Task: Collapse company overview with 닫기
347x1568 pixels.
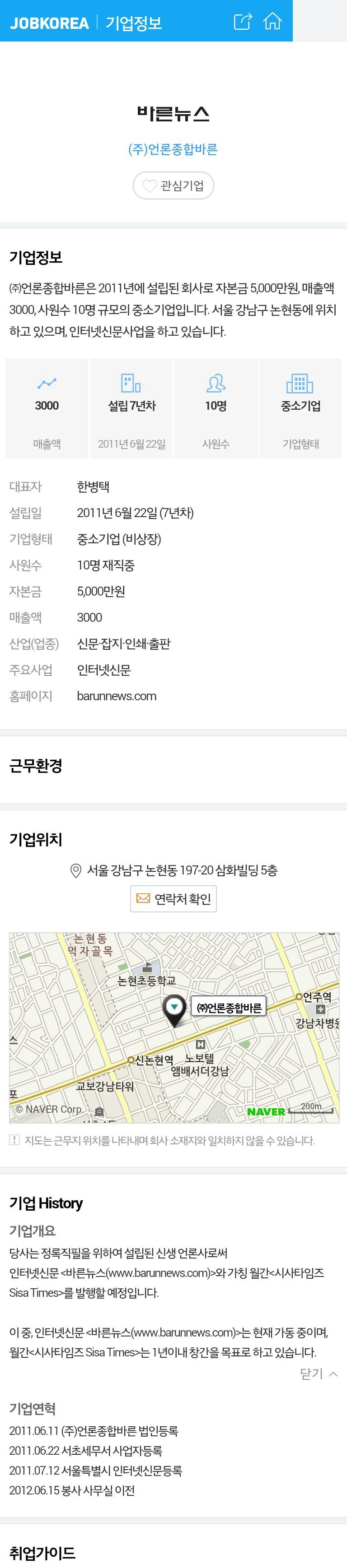Action: [x=319, y=1373]
